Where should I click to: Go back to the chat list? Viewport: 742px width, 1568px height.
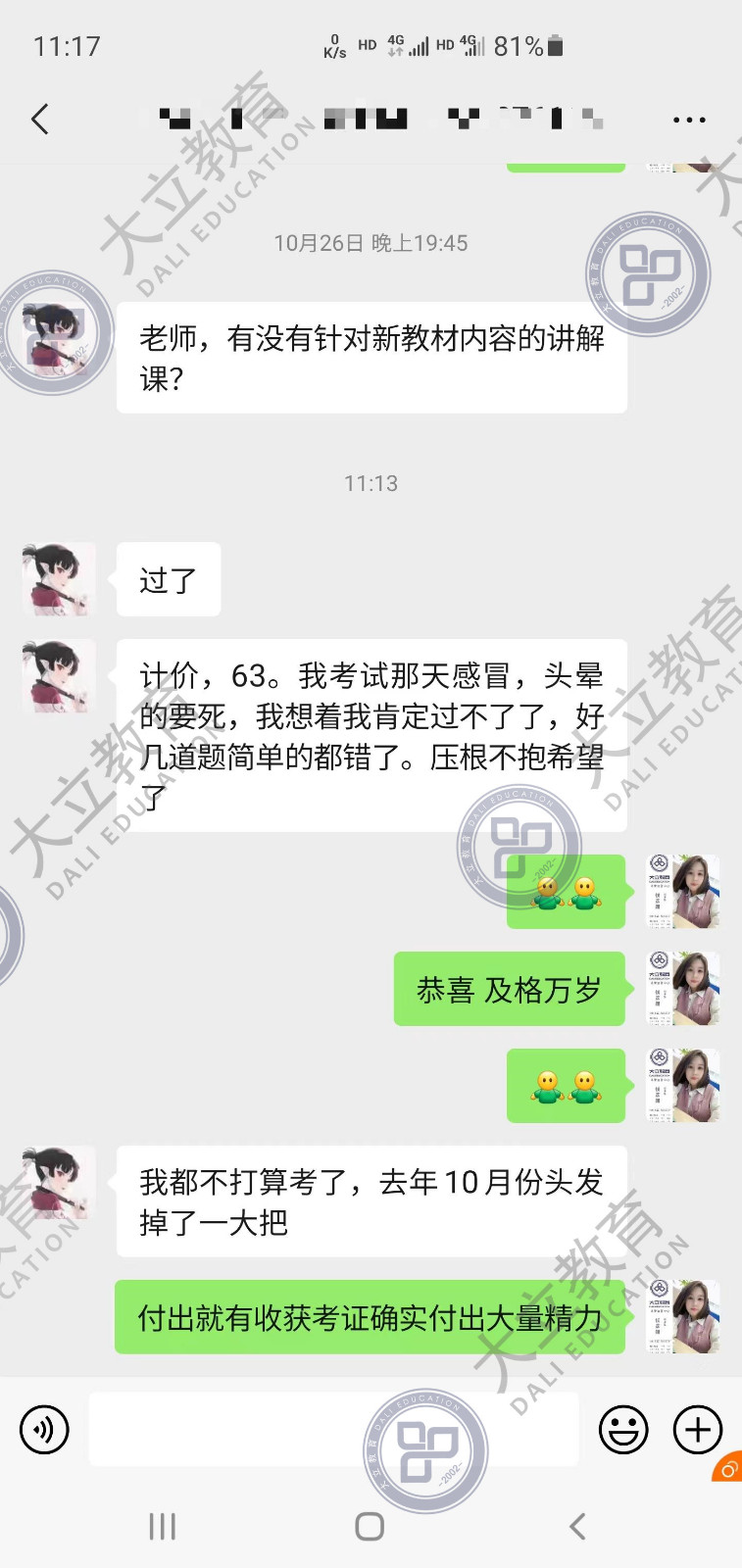[x=40, y=120]
